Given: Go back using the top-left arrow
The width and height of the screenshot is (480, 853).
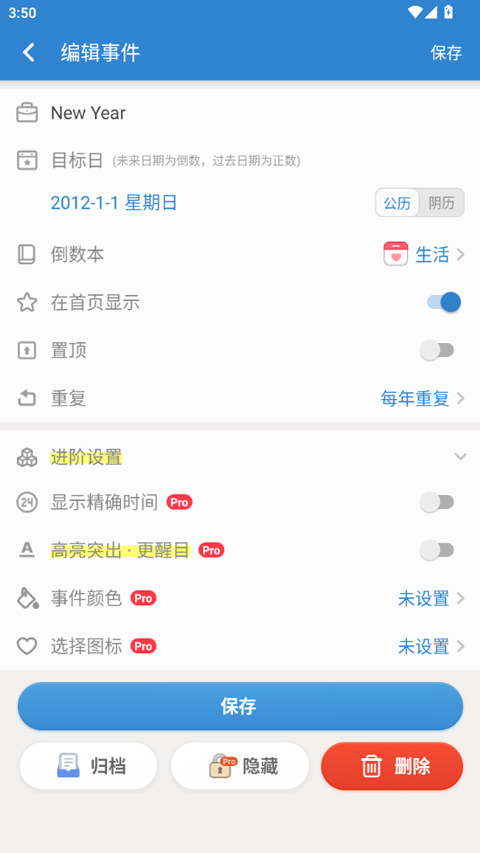Looking at the screenshot, I should point(29,53).
